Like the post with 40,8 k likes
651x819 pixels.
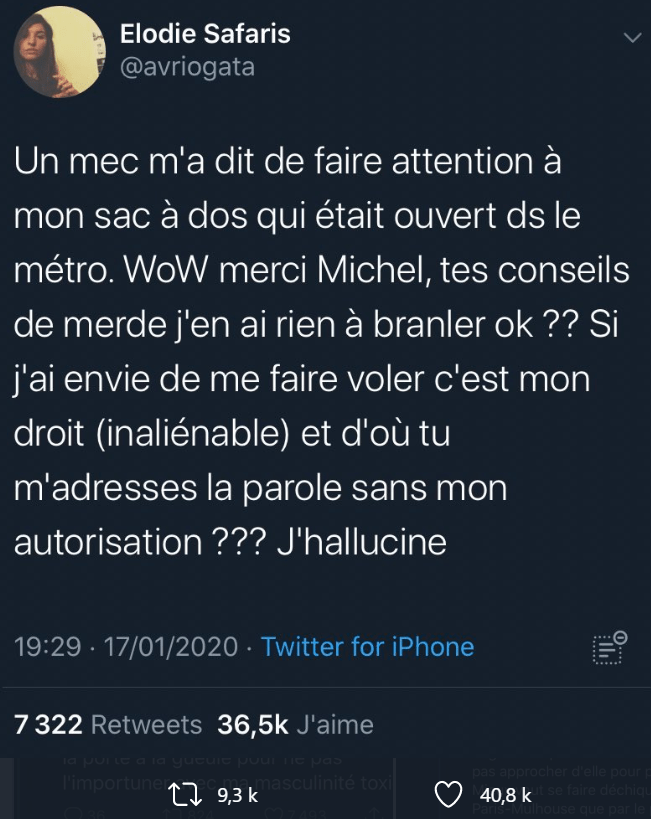[451, 796]
